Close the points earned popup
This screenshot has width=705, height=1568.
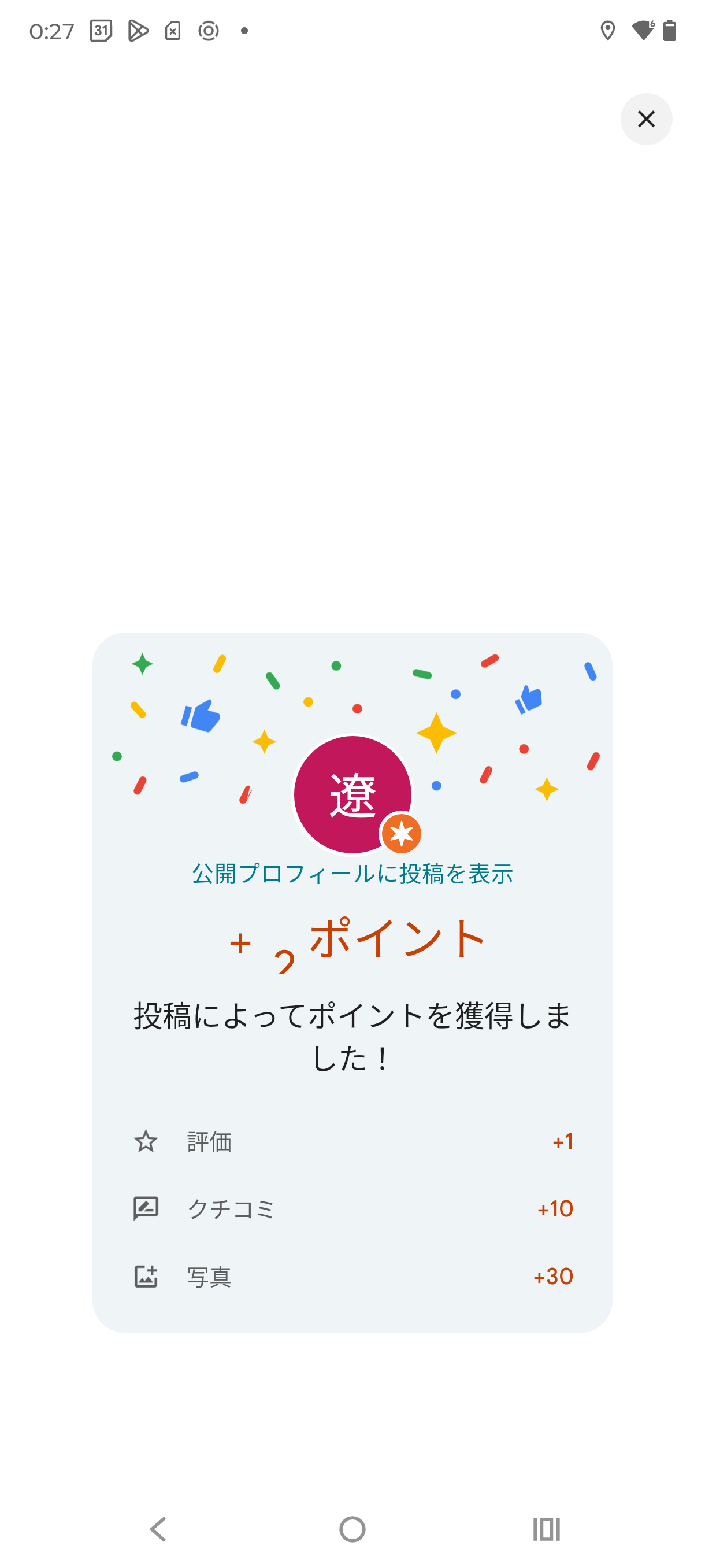646,119
